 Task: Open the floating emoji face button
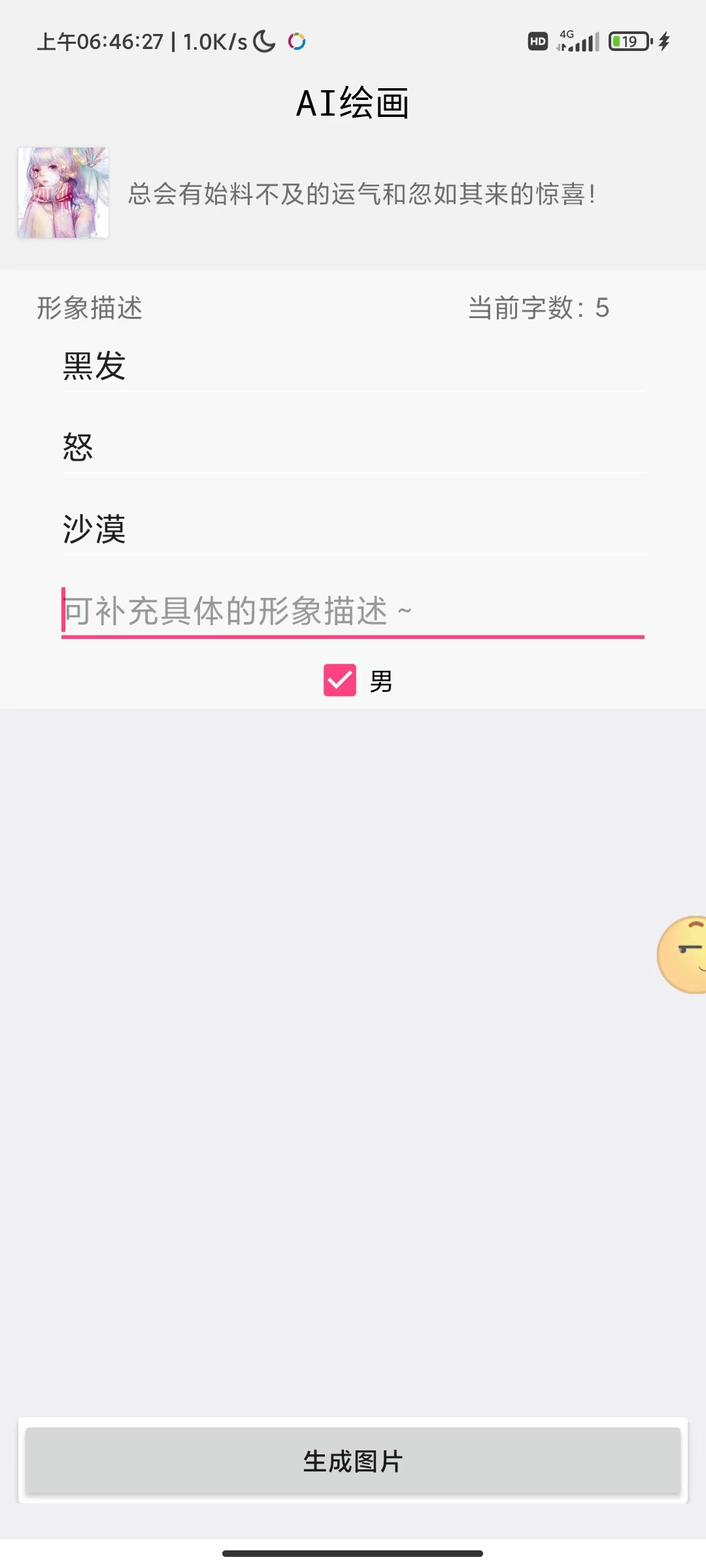pos(683,955)
